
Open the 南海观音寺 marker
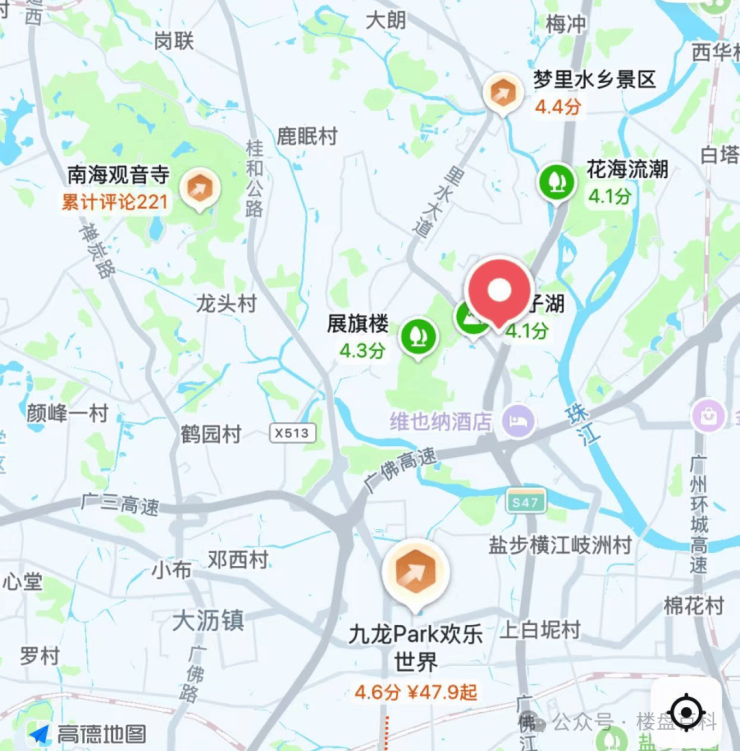click(201, 187)
